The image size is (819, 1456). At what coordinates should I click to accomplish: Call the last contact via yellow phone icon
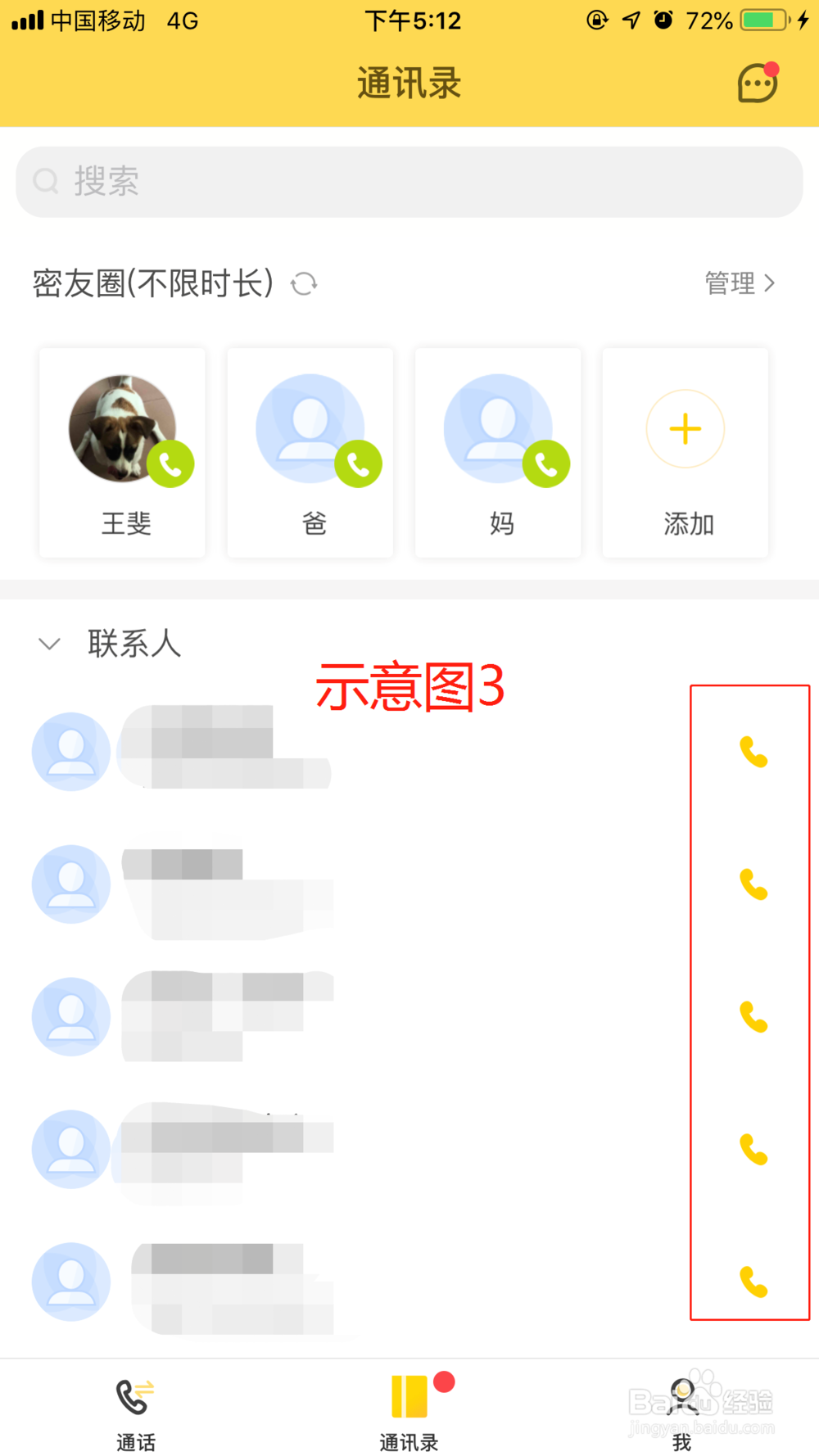coord(753,1280)
